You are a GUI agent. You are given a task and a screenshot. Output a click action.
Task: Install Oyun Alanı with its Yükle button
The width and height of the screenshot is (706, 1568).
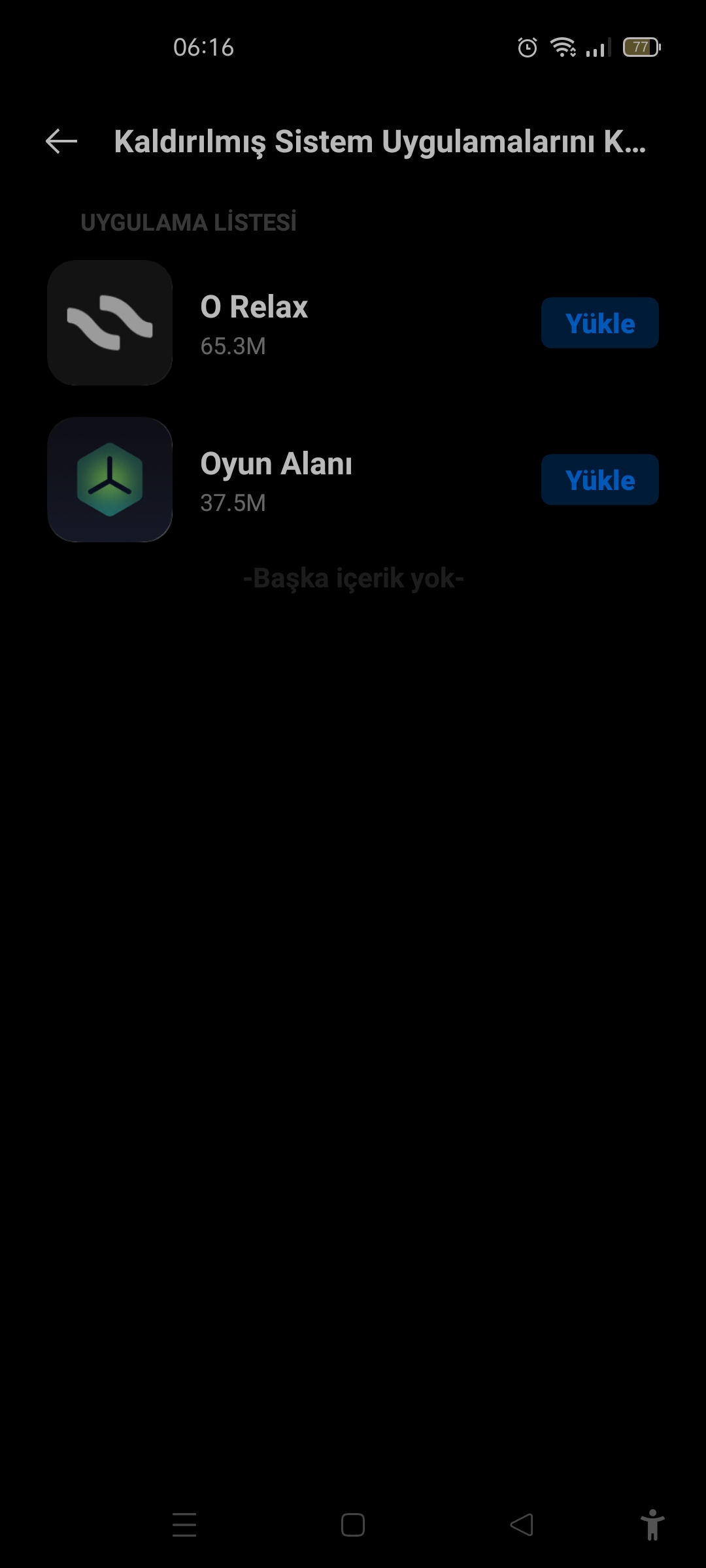click(x=599, y=480)
